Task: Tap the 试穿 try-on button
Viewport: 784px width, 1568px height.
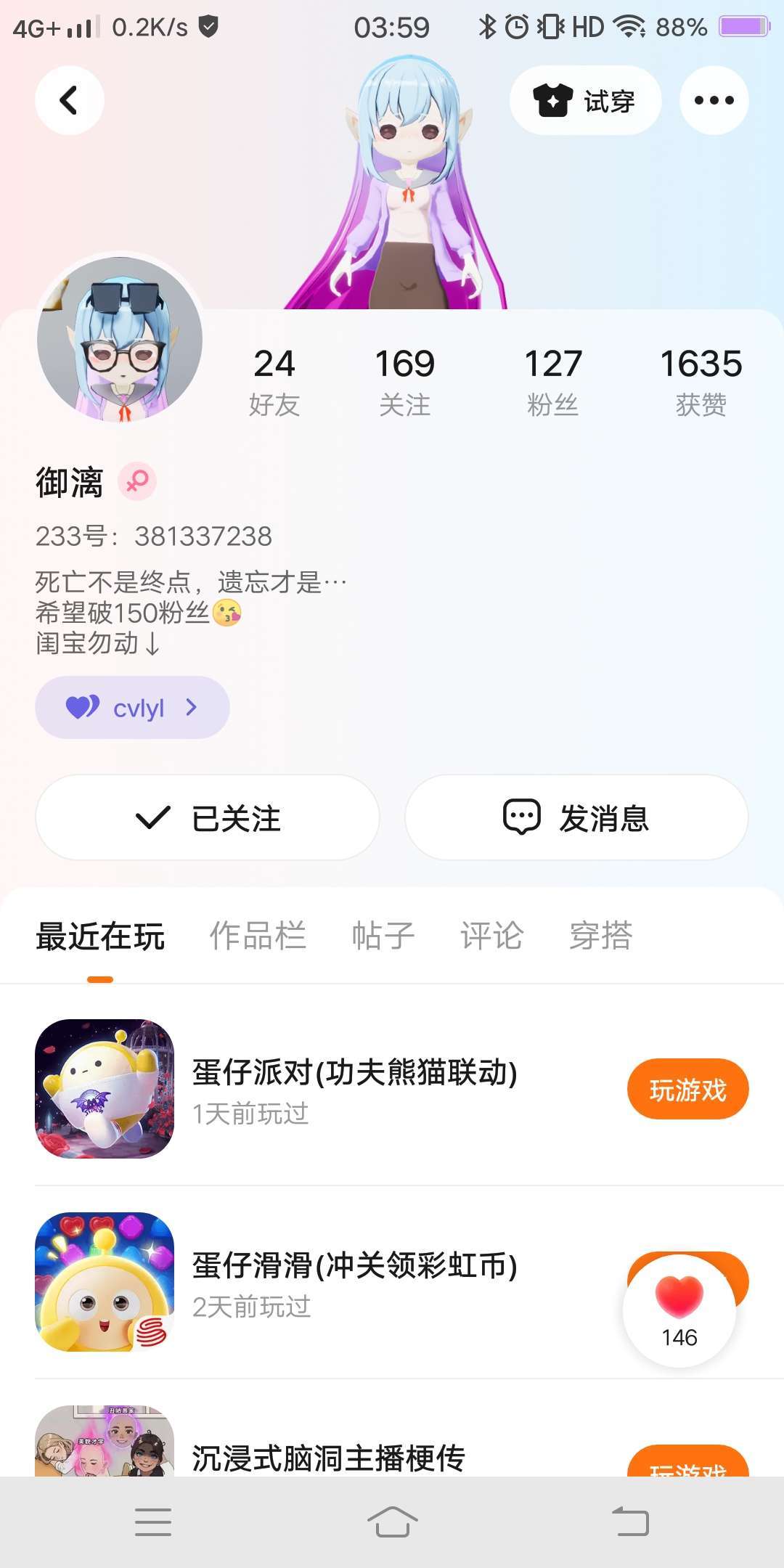Action: coord(585,100)
